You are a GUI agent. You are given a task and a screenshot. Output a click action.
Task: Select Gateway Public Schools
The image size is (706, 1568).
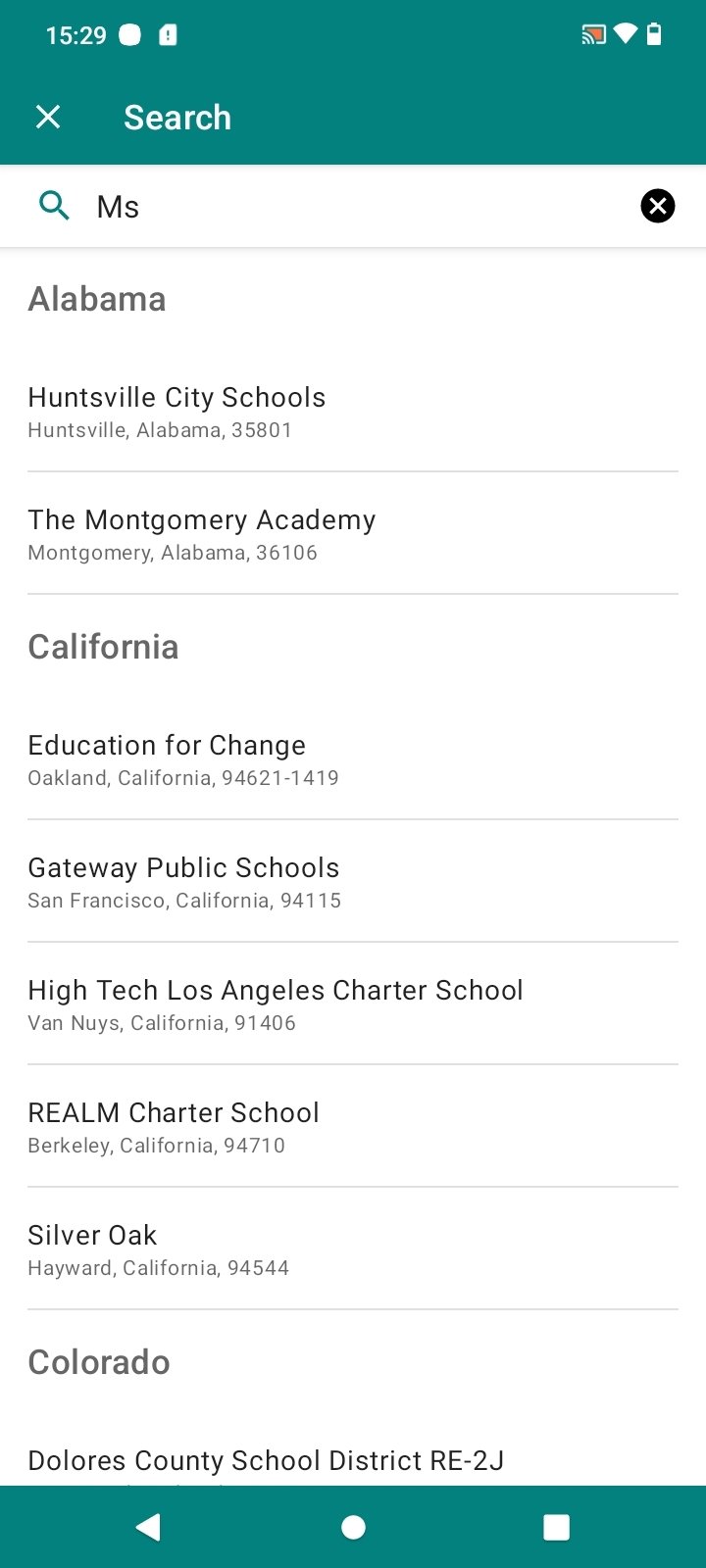click(353, 881)
